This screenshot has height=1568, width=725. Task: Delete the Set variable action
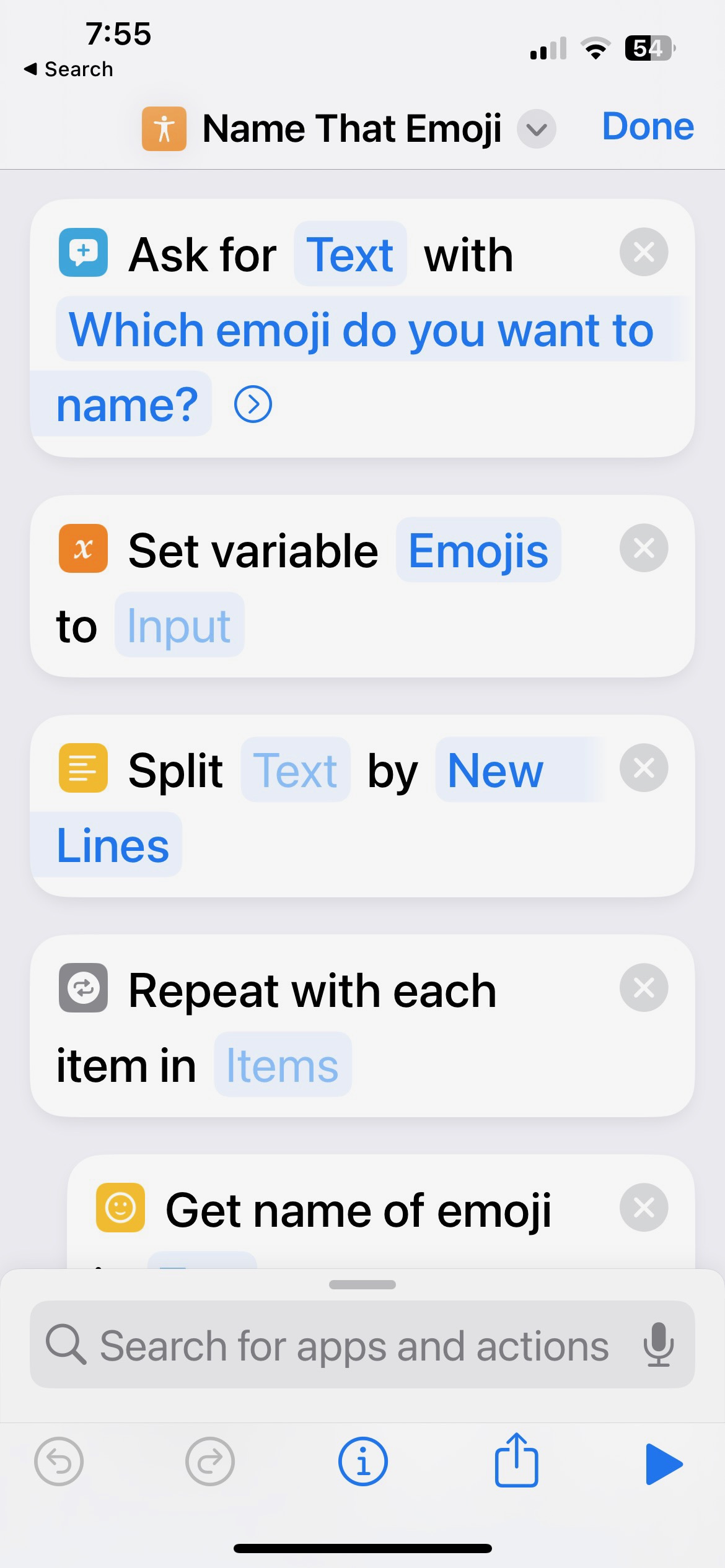click(644, 548)
